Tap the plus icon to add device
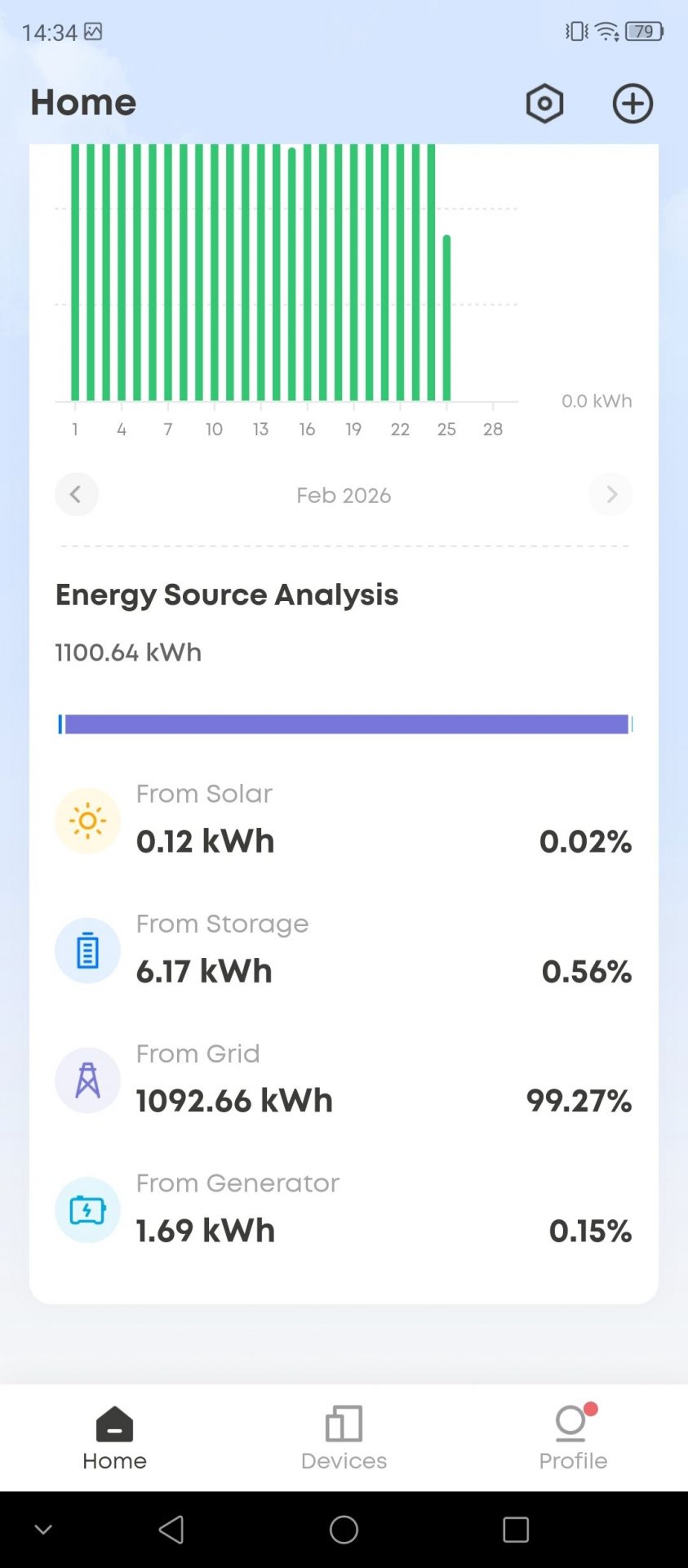The image size is (688, 1568). [633, 104]
